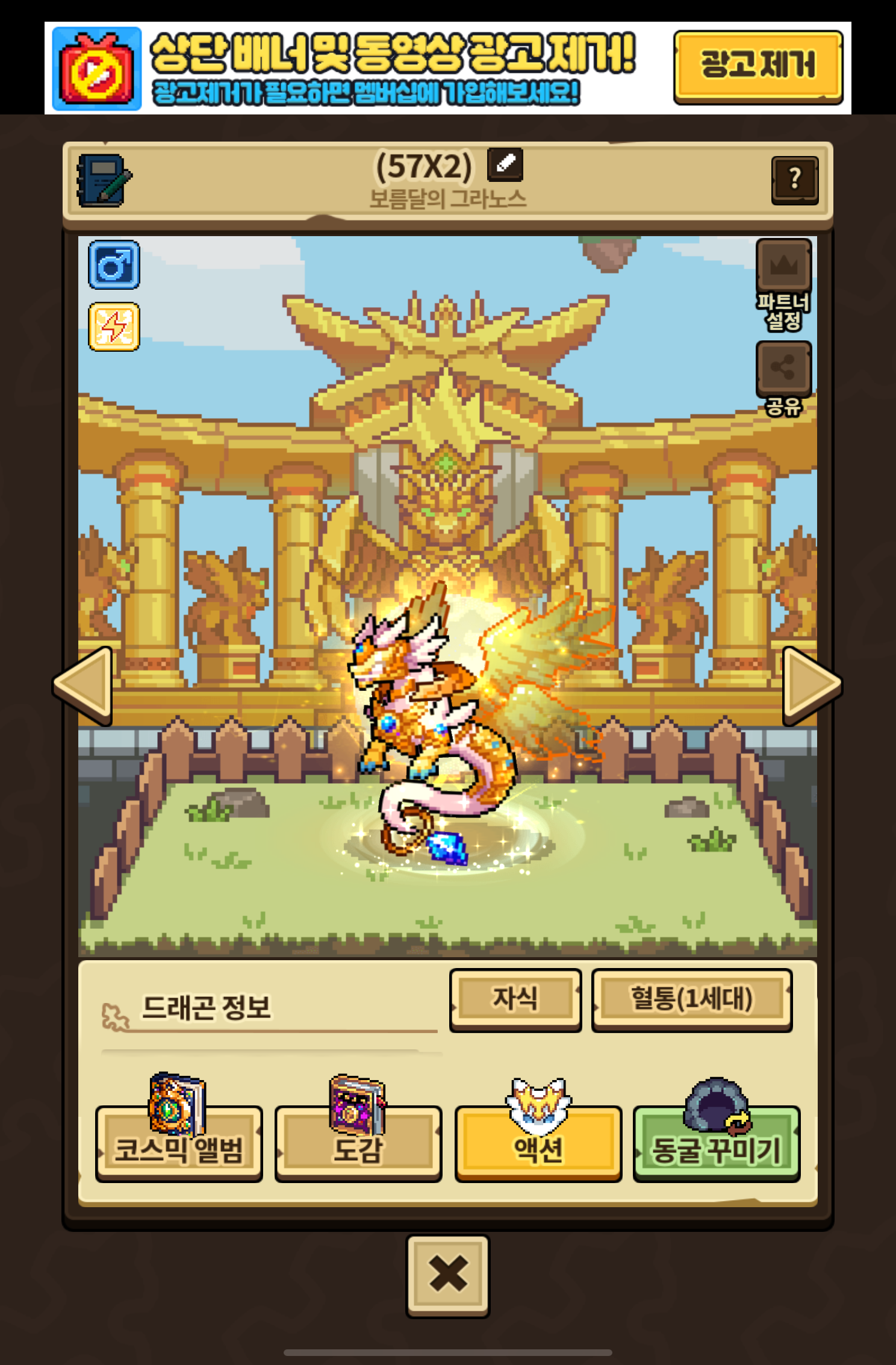
Task: Edit the dragon name with the pencil icon
Action: (505, 164)
